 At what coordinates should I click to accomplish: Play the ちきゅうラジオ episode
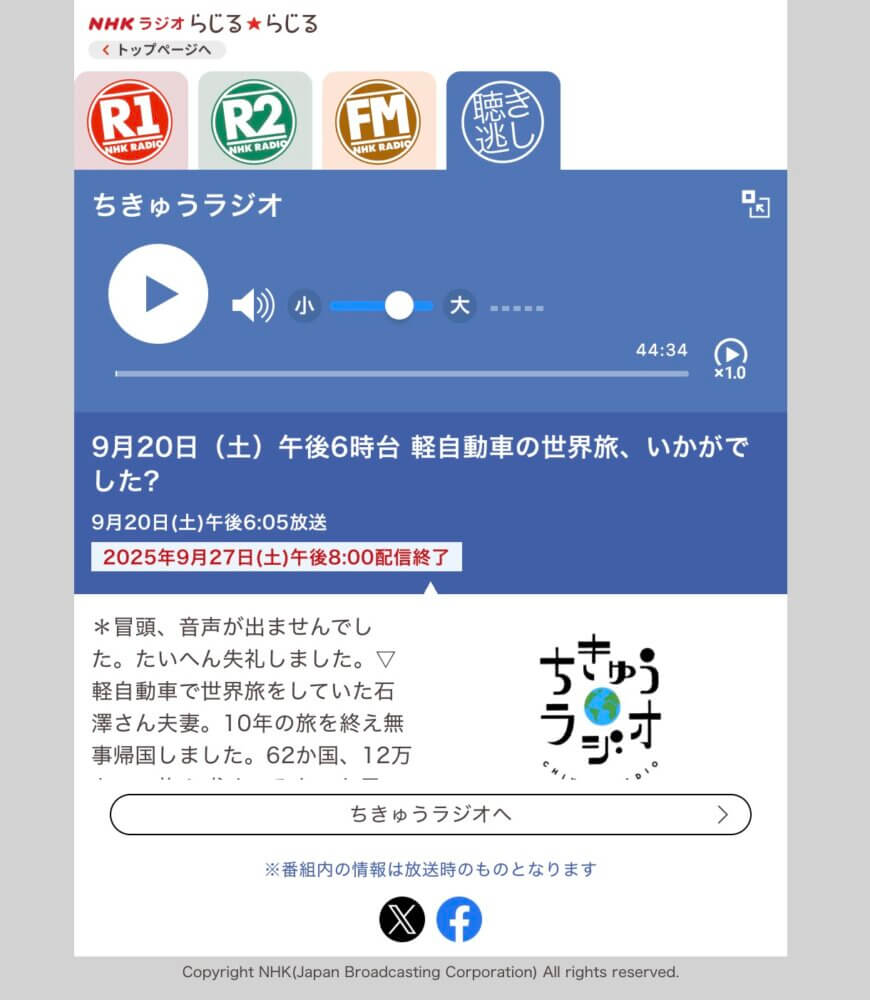158,294
